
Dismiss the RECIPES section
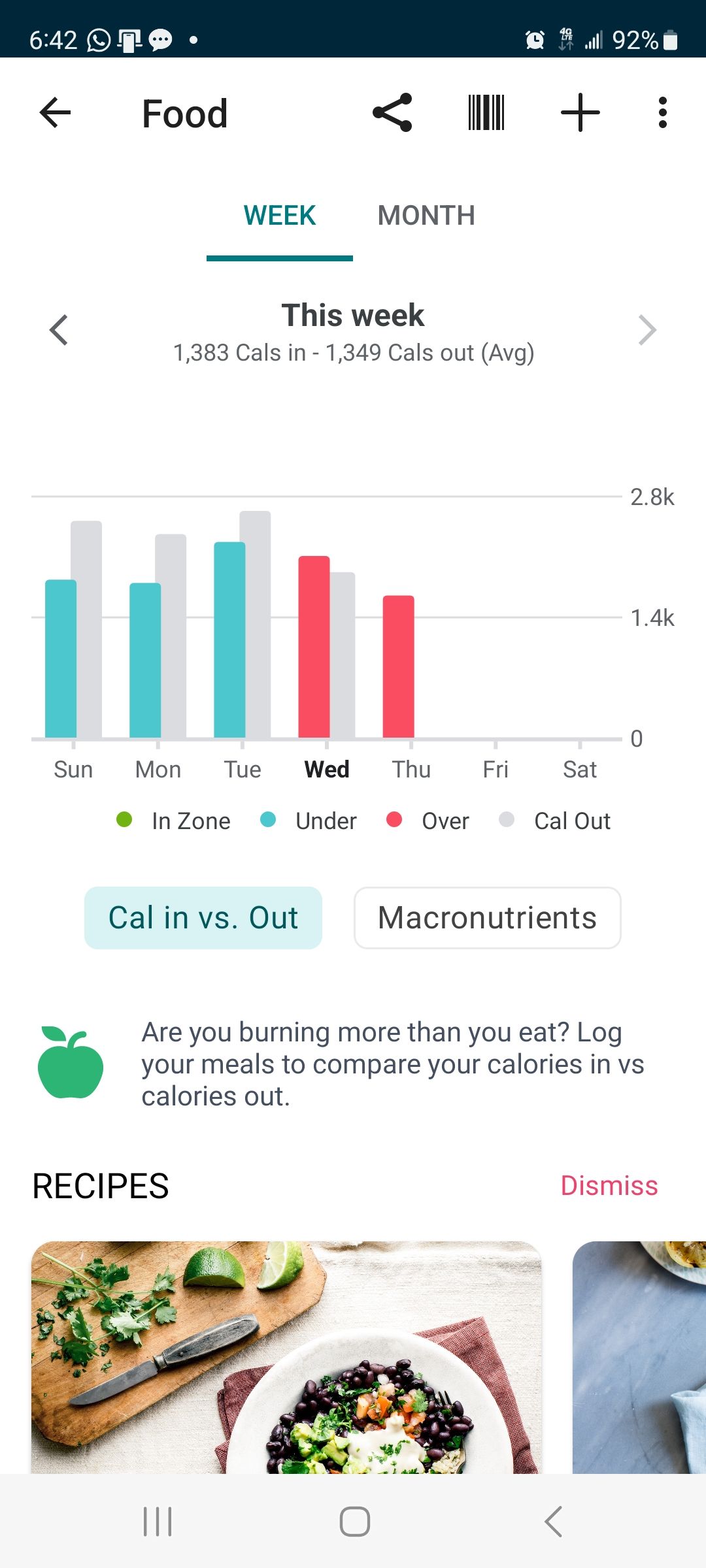[609, 1186]
